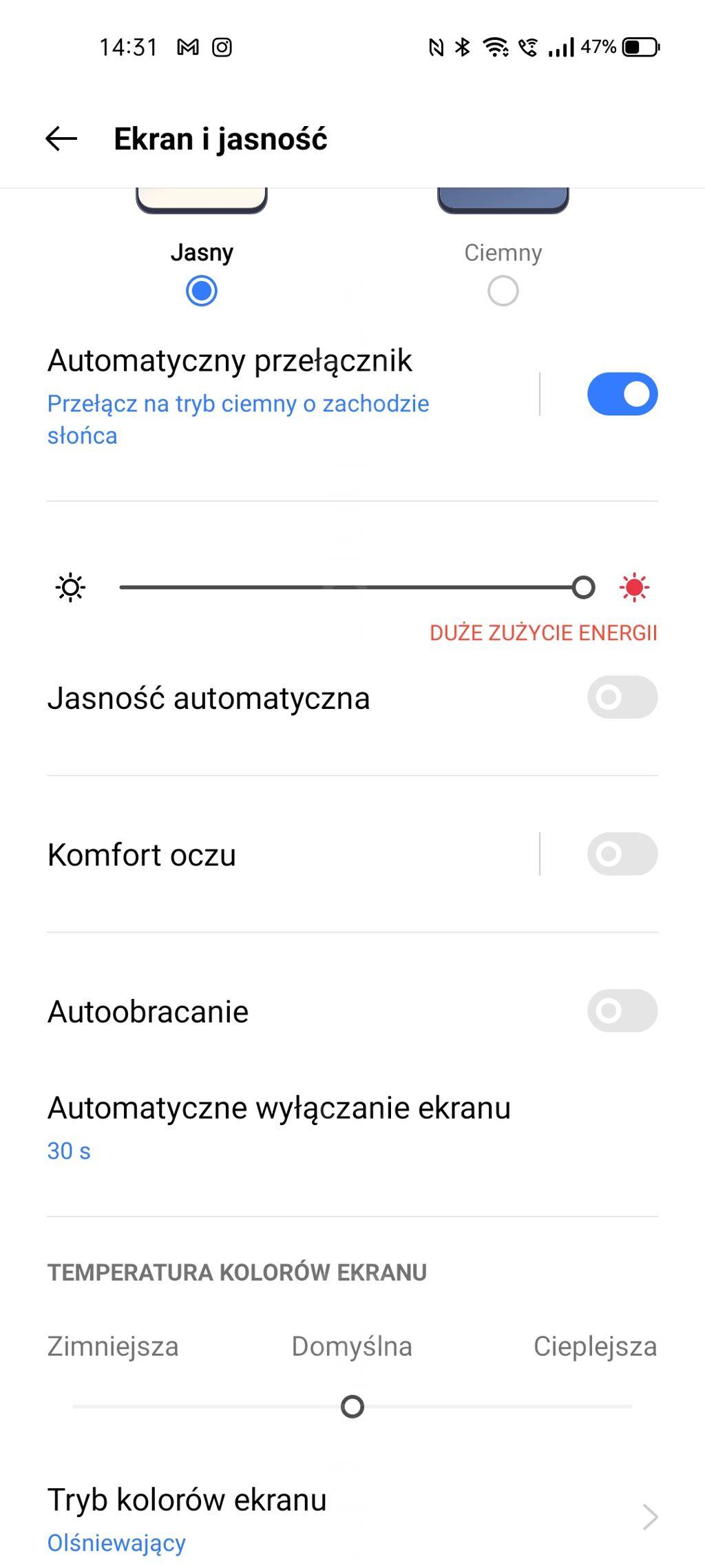Open the Komfort oczu settings

coord(275,855)
